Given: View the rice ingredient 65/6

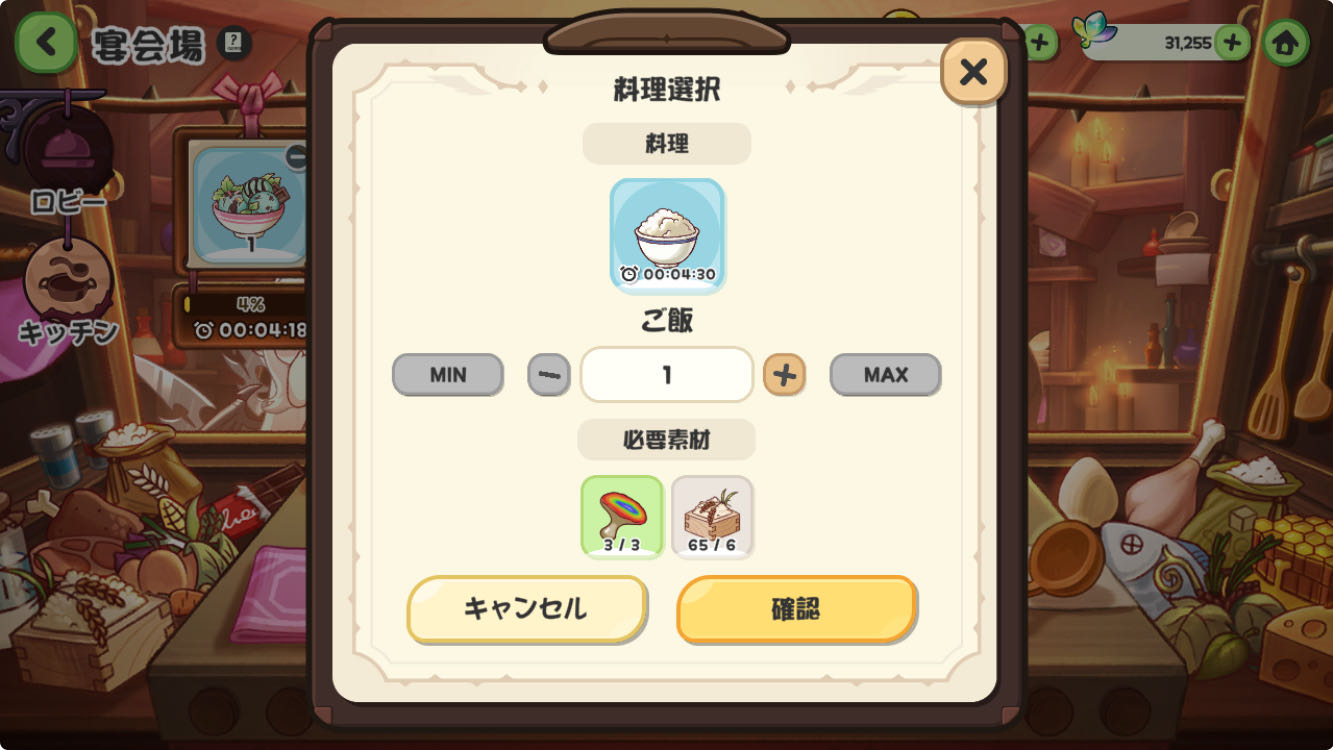Looking at the screenshot, I should coord(712,517).
